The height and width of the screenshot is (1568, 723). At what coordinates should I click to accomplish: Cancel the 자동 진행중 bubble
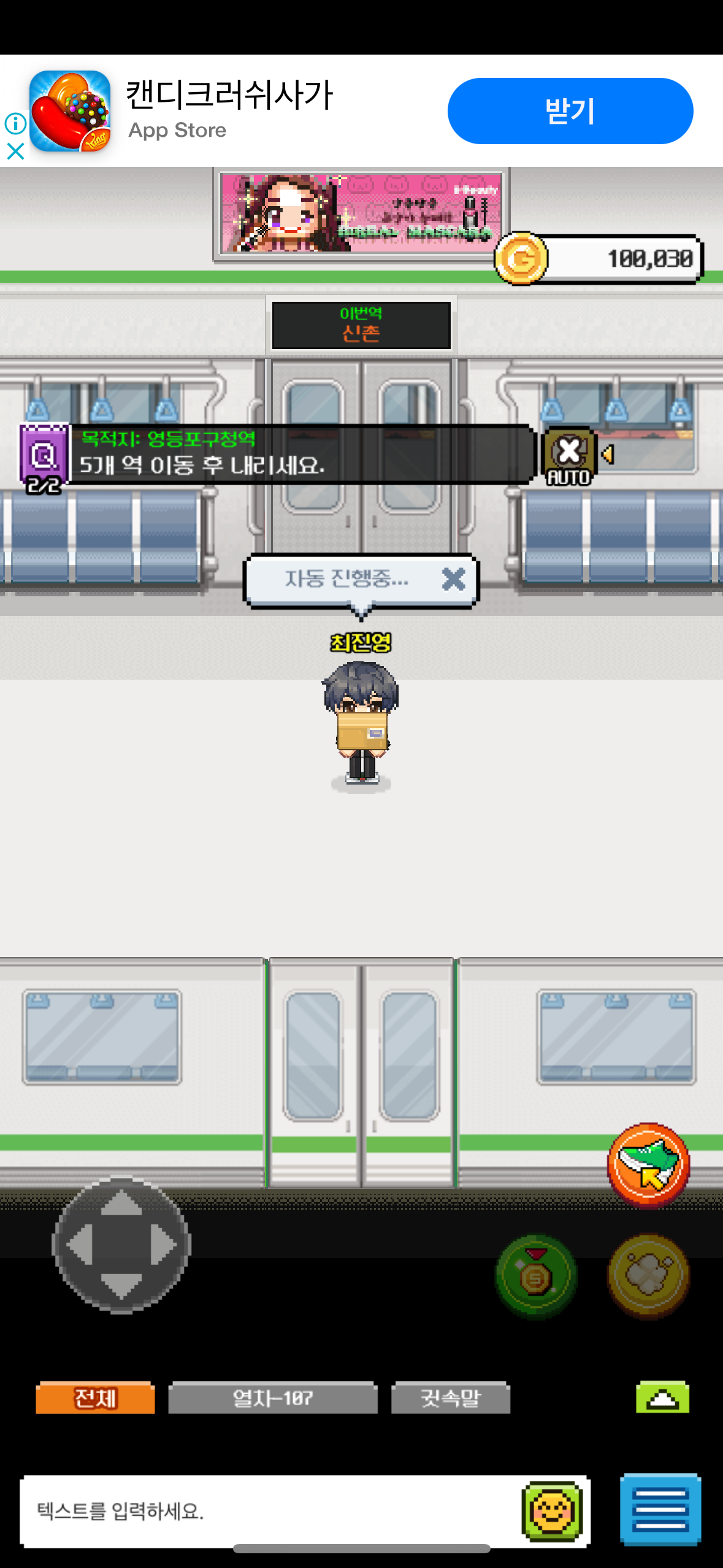click(x=453, y=578)
